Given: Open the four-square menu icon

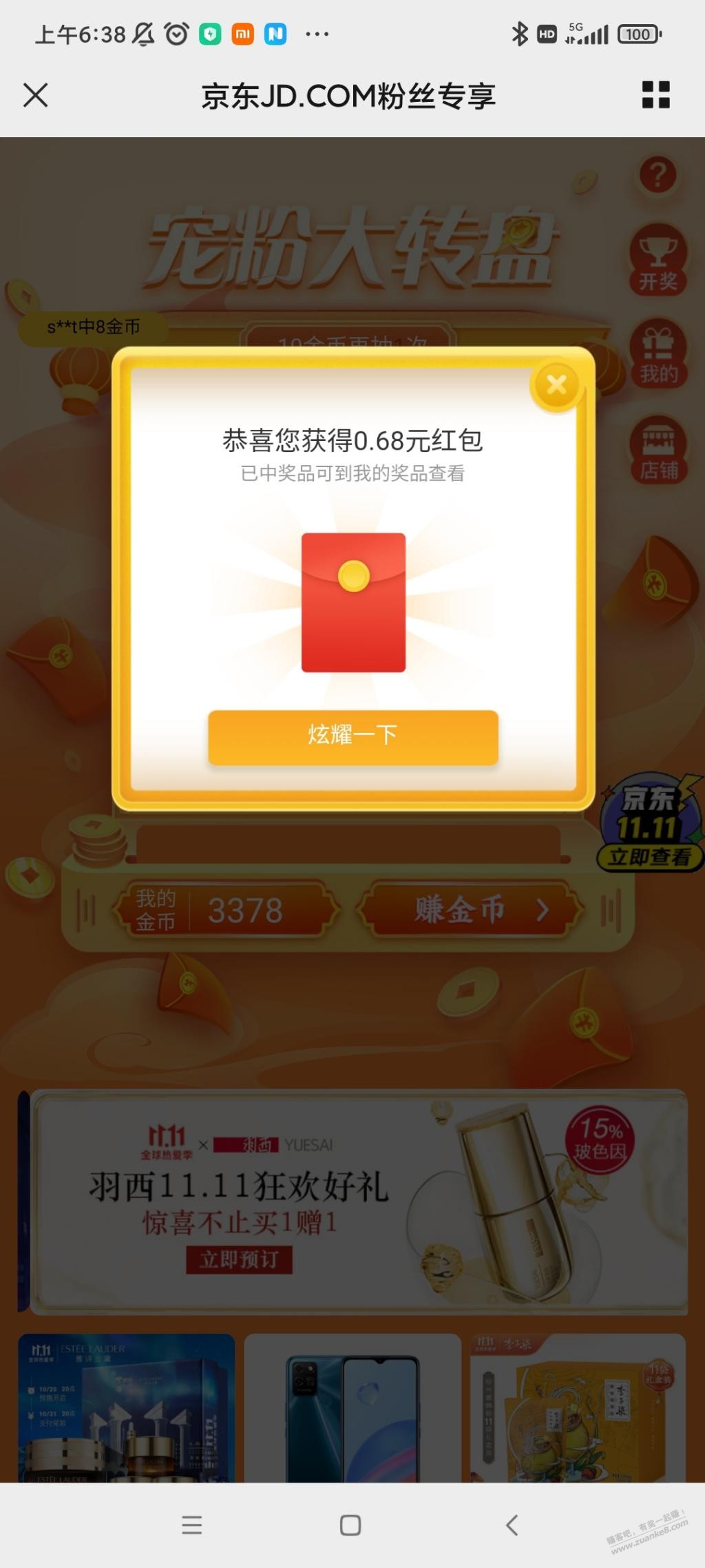Looking at the screenshot, I should coord(655,95).
